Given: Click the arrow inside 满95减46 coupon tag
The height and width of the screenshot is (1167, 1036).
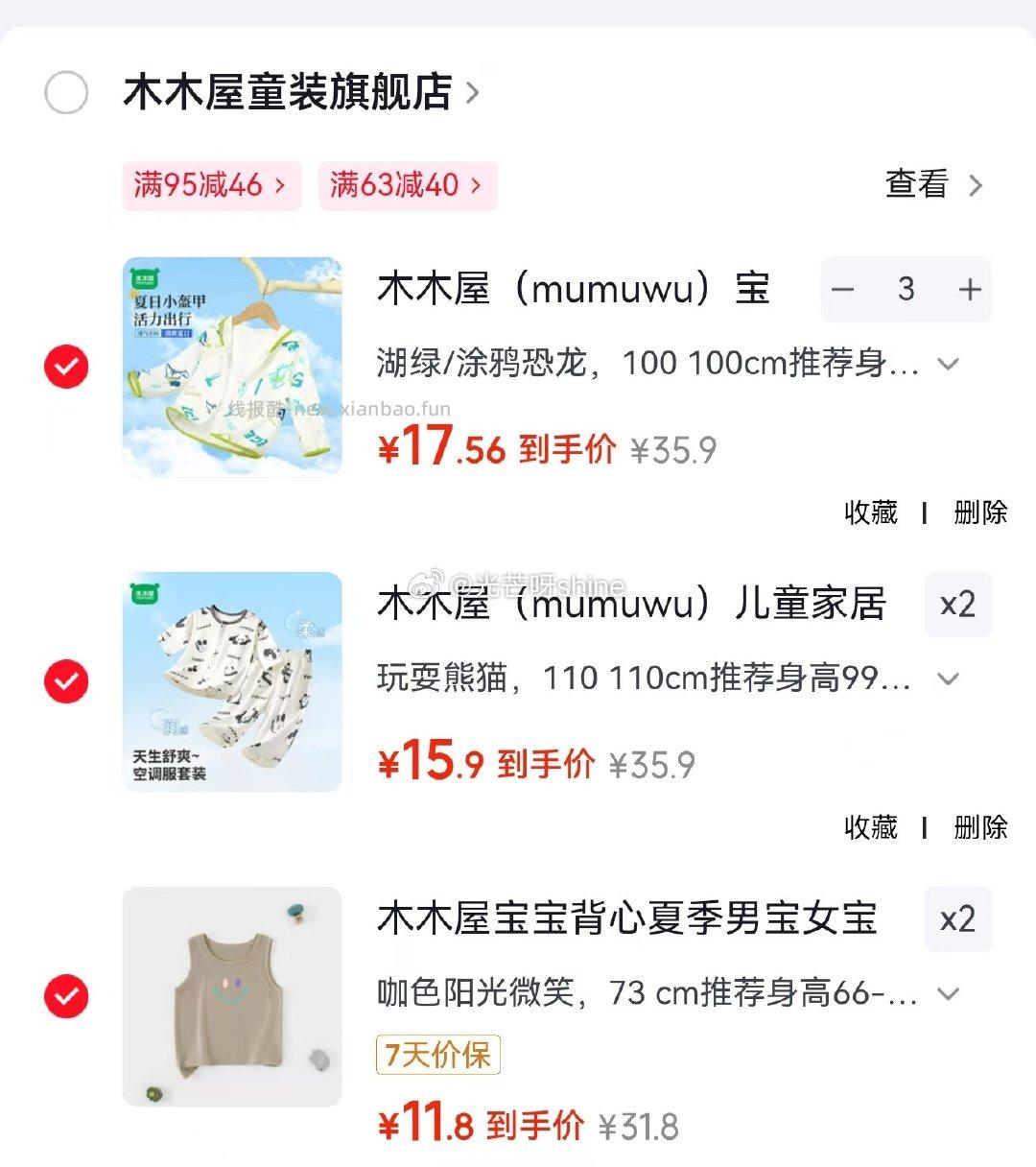Looking at the screenshot, I should tap(277, 185).
